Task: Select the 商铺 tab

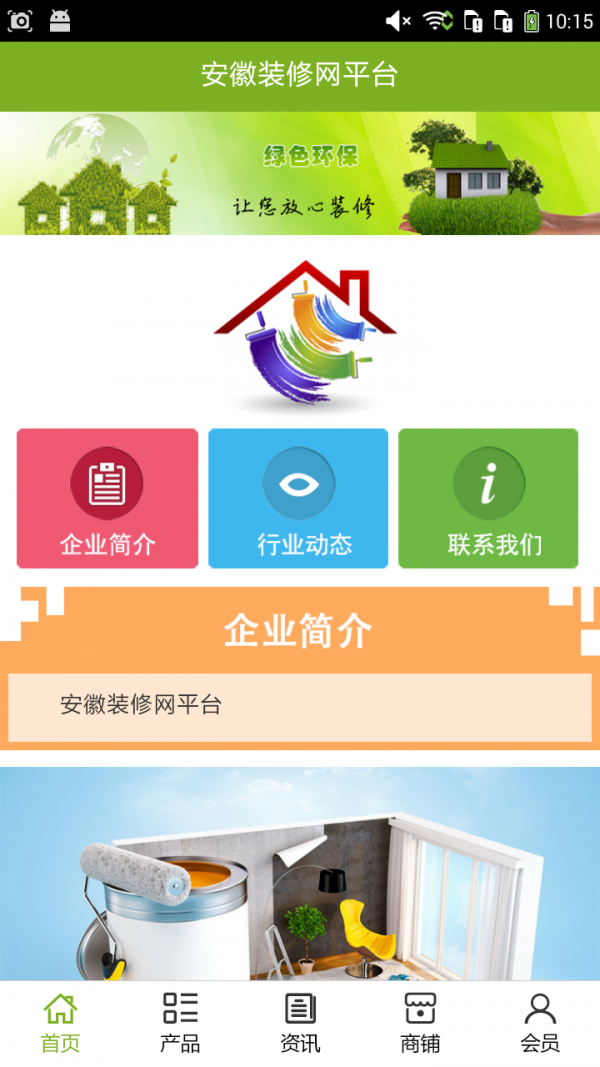Action: click(x=420, y=1023)
